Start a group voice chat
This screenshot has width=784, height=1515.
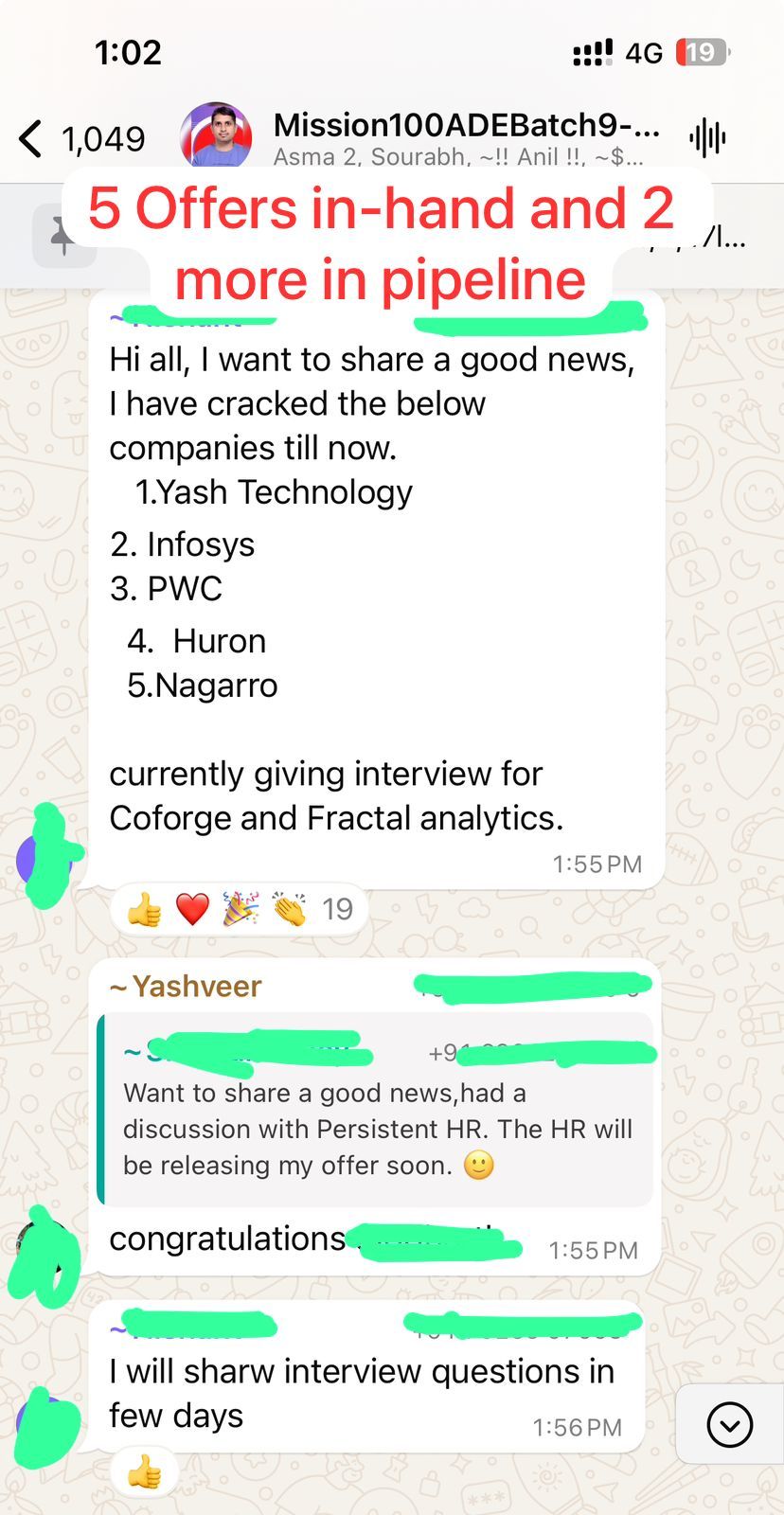point(707,138)
